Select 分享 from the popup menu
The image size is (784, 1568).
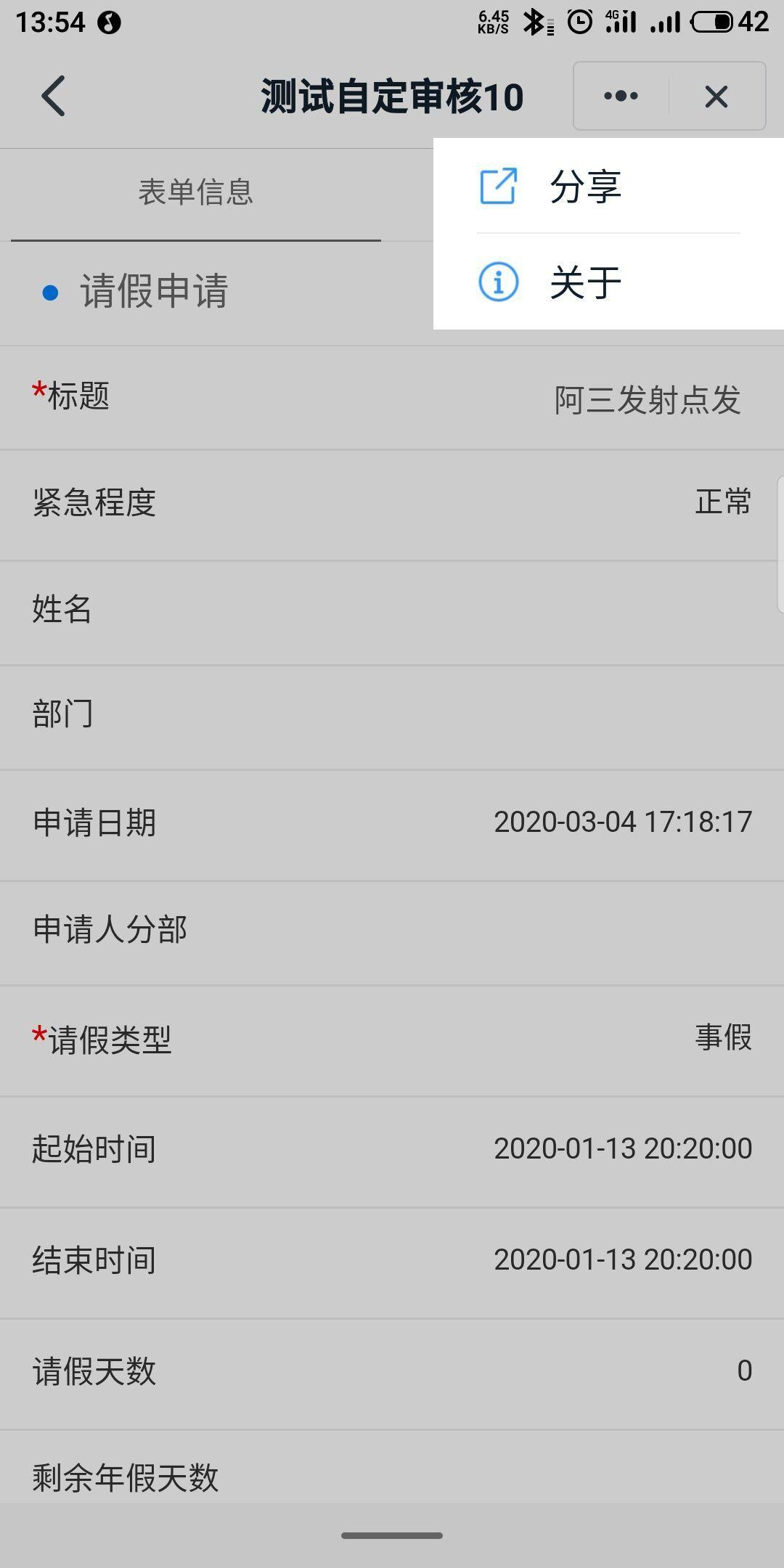[585, 187]
